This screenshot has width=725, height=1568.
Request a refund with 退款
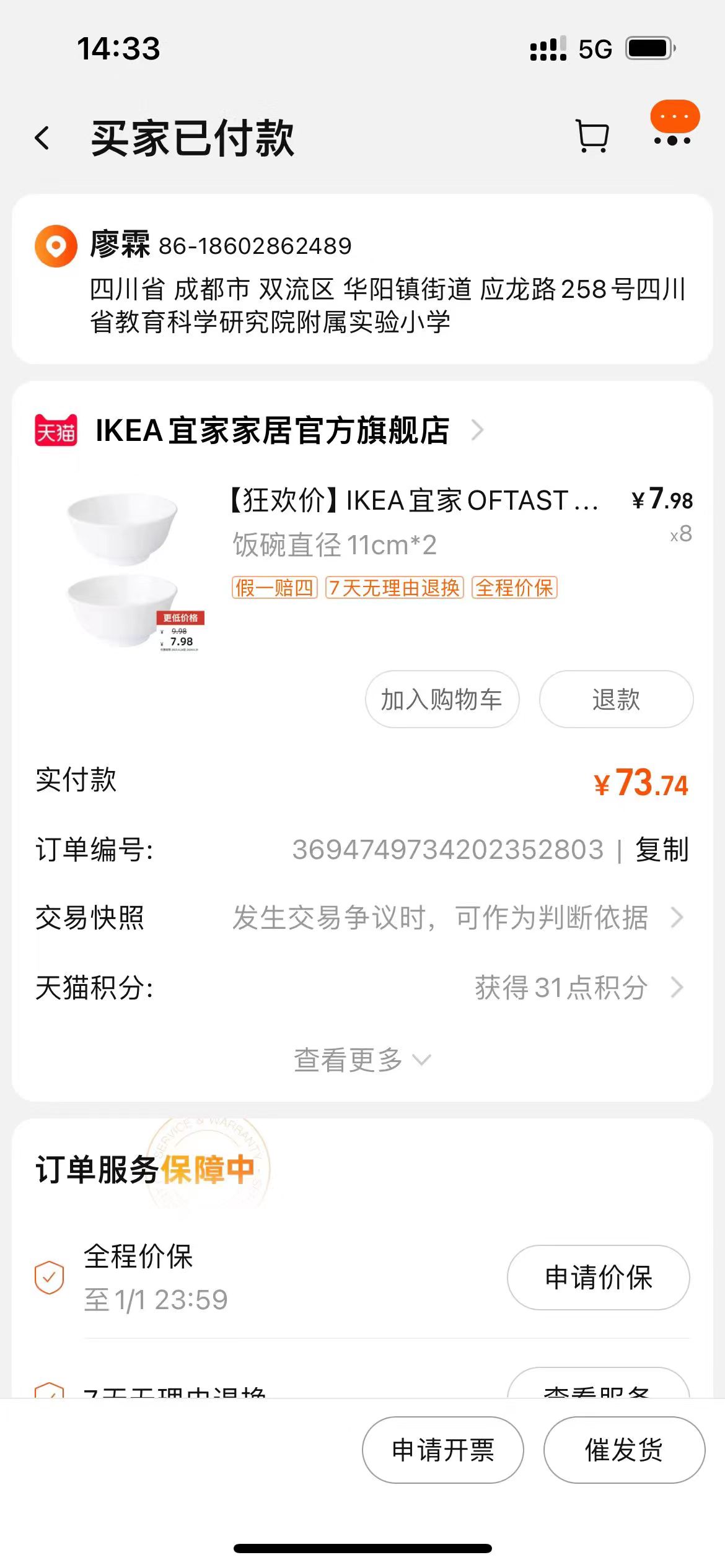coord(616,699)
